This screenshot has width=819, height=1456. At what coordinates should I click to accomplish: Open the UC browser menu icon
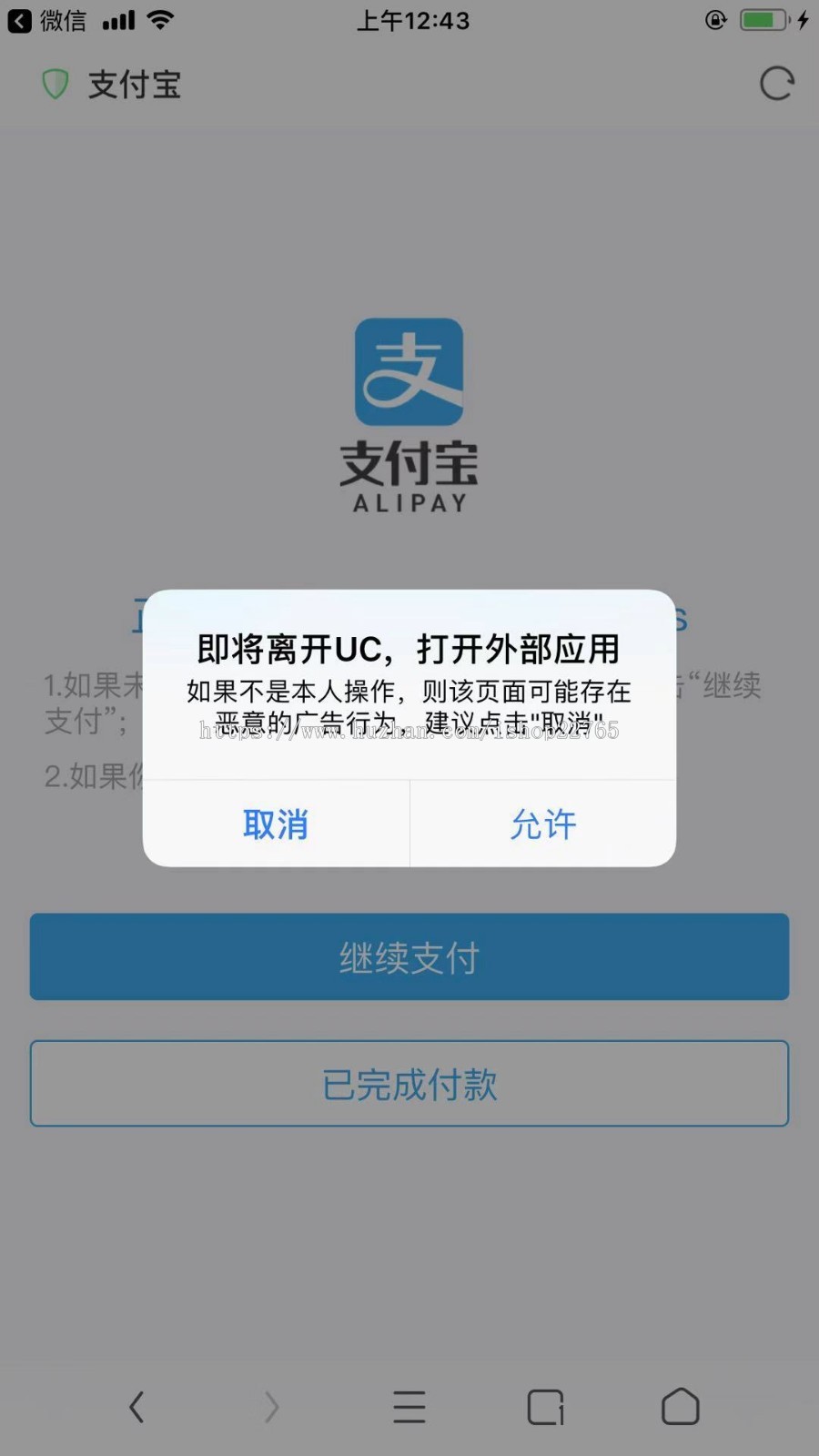409,1407
